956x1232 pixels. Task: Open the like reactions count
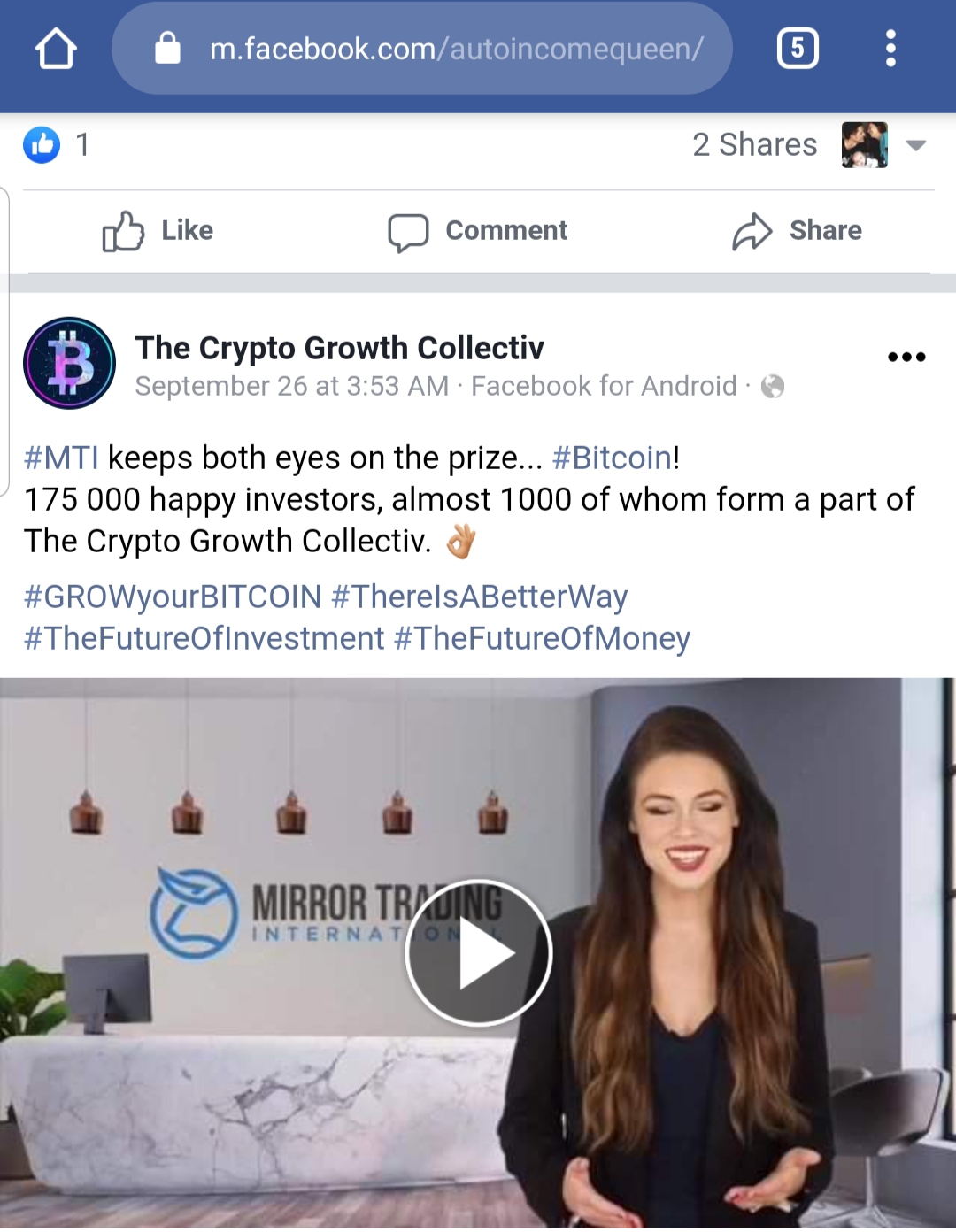click(x=57, y=144)
